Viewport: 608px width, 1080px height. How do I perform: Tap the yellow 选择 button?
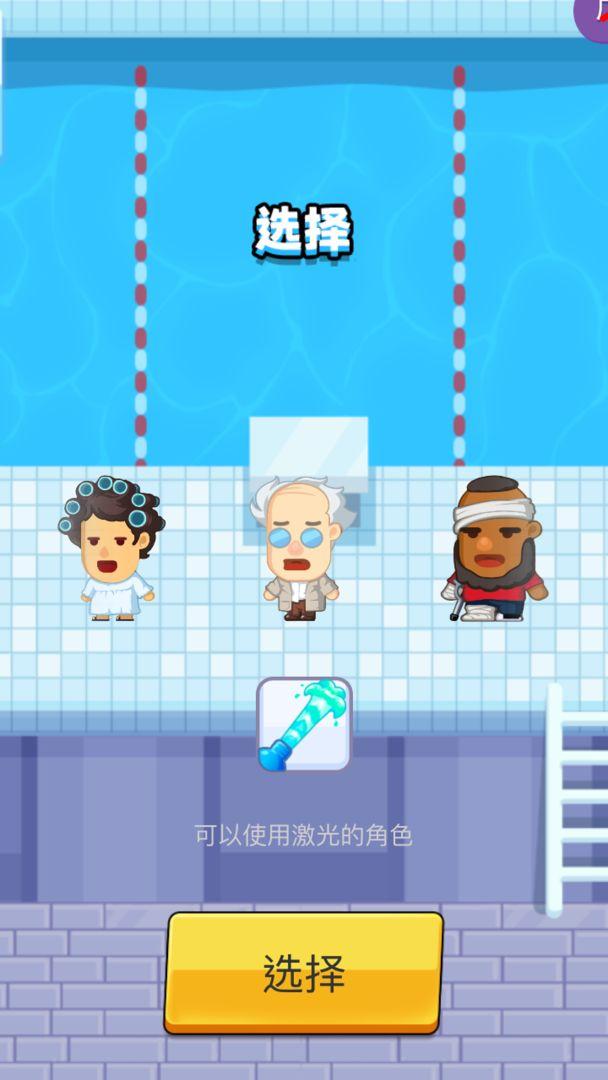click(x=303, y=971)
